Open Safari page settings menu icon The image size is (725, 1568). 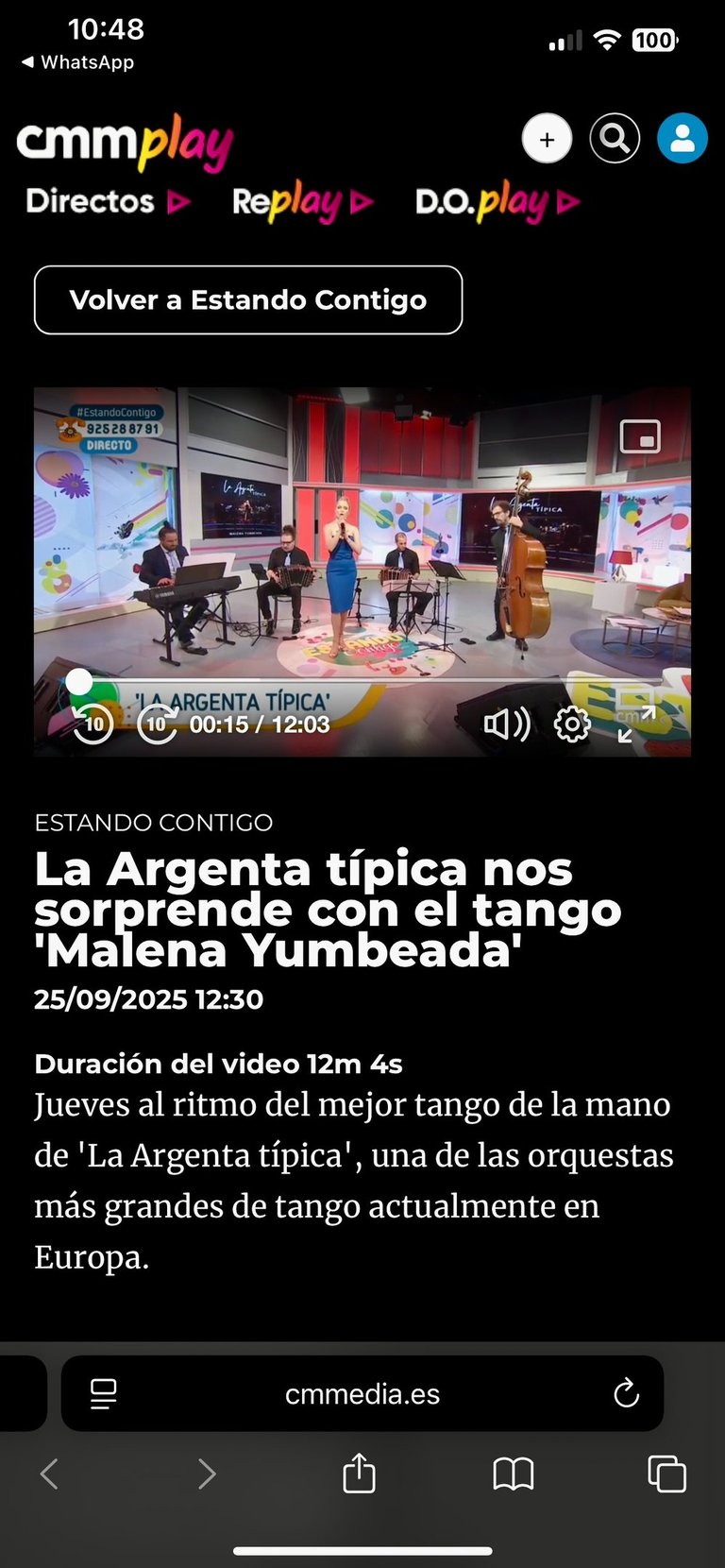click(x=103, y=1394)
